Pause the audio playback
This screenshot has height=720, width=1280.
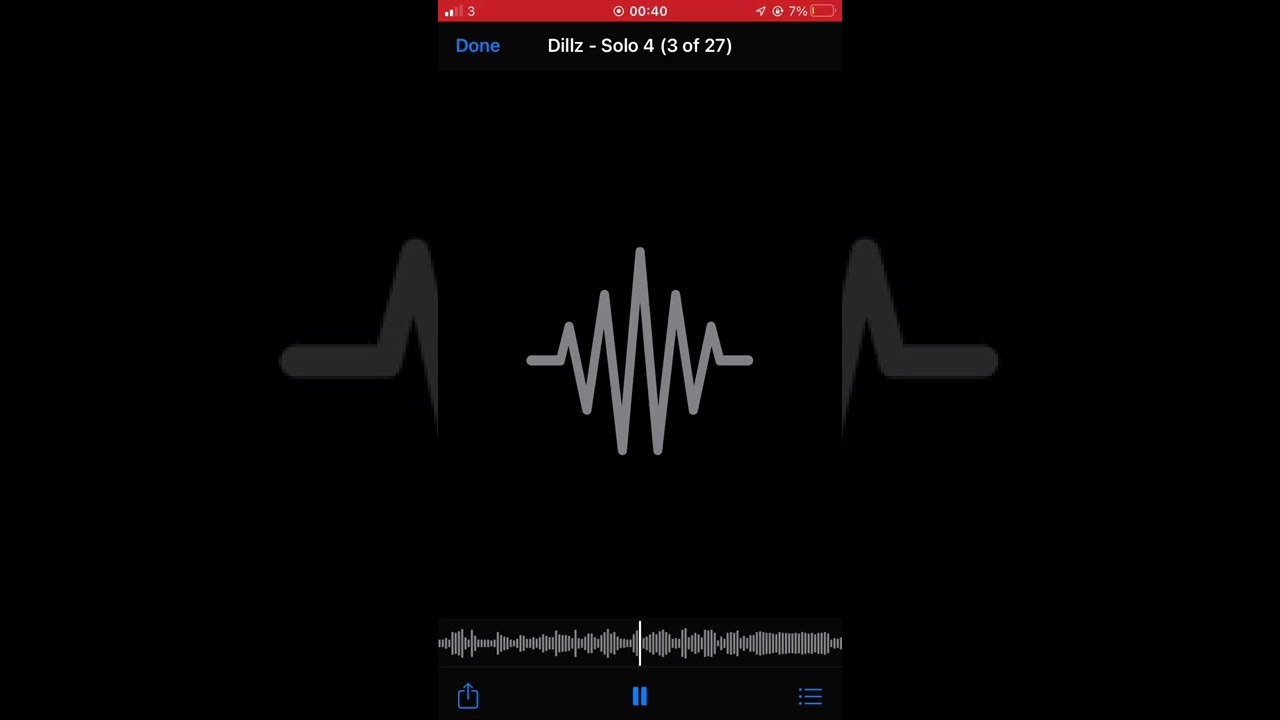(640, 697)
